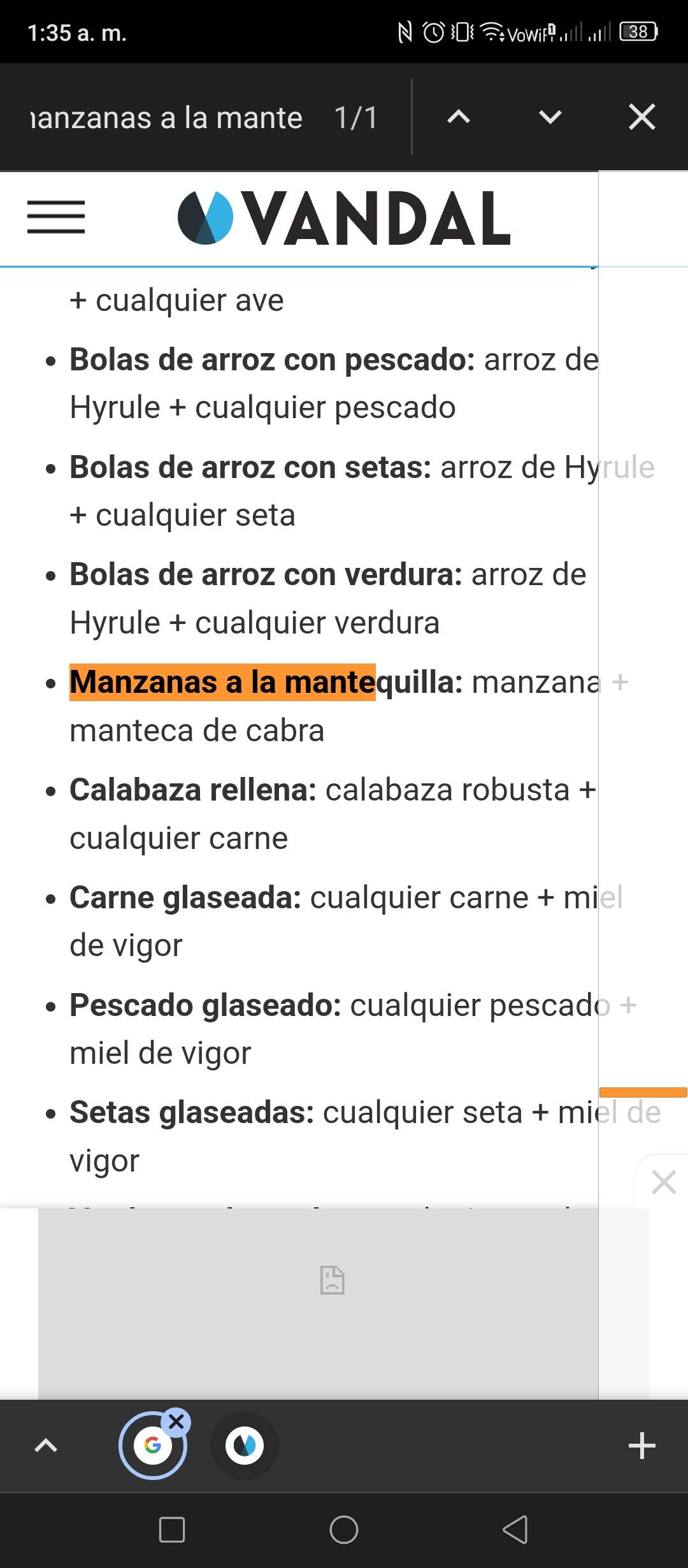Edit the find-in-page search text

click(167, 118)
